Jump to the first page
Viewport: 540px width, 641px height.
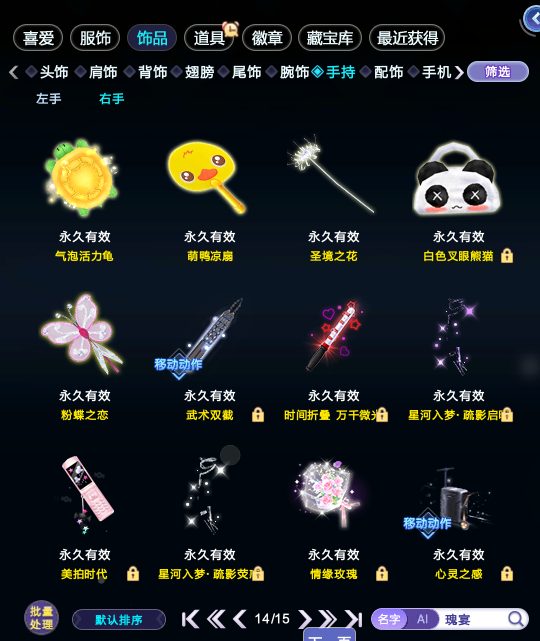[x=190, y=619]
